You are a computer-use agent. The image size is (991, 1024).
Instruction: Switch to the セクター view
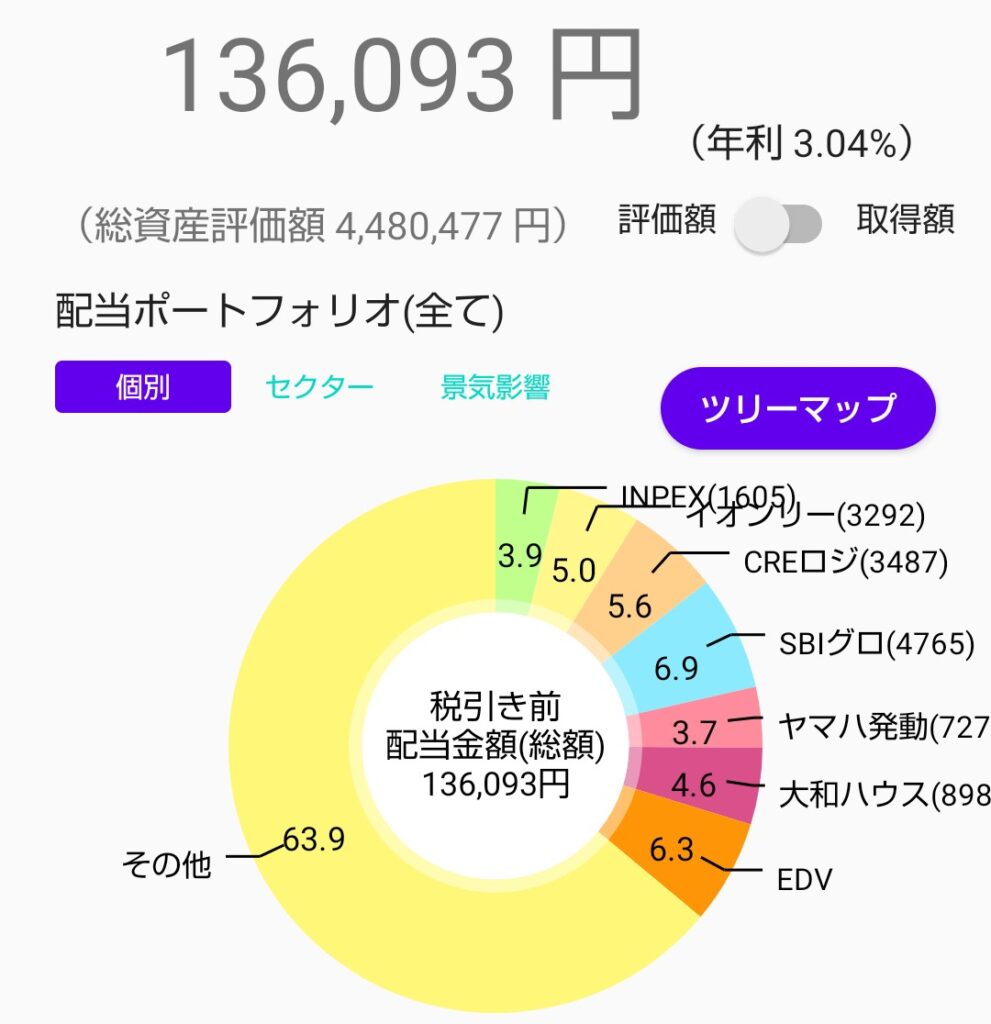319,387
